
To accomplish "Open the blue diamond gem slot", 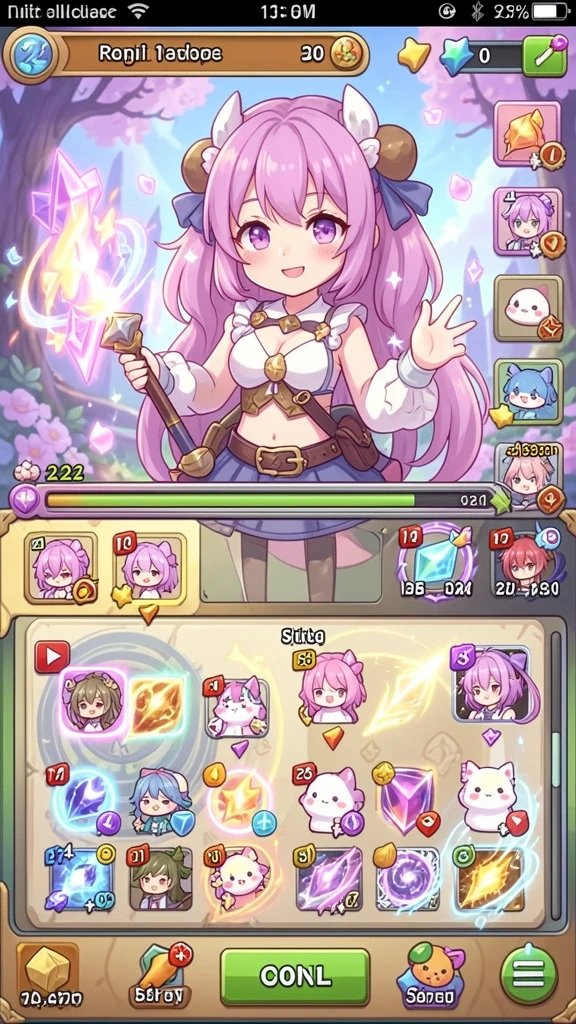I will coord(436,563).
